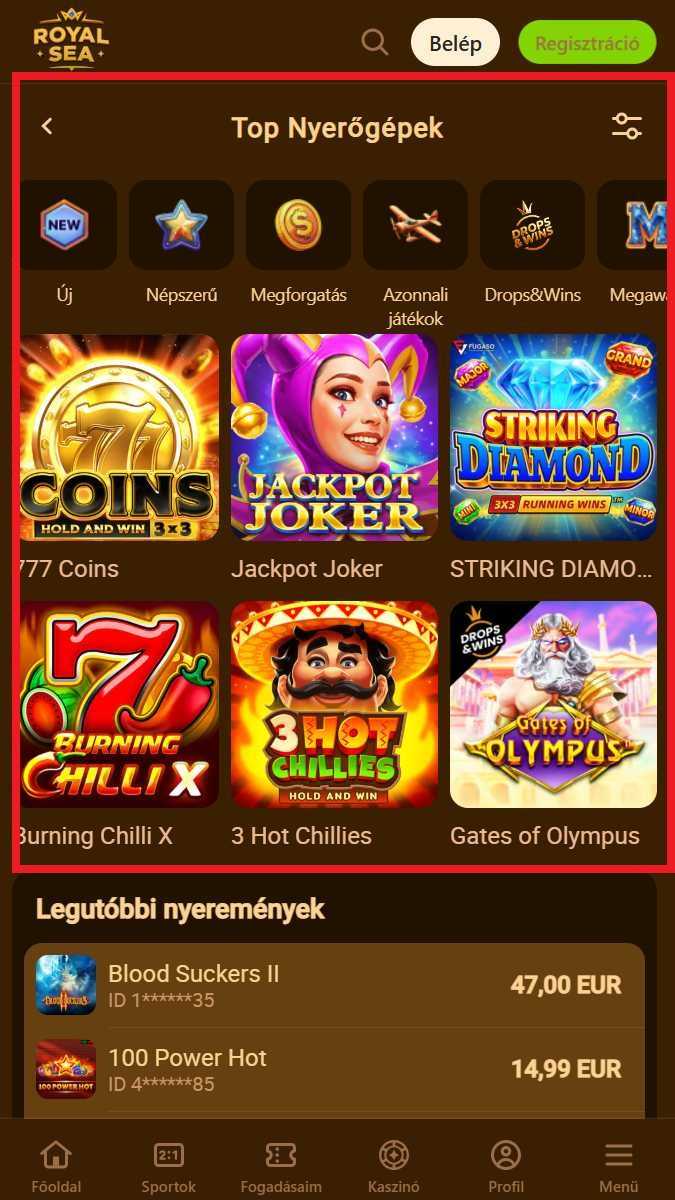Tap the Regisztráció button

[x=587, y=43]
